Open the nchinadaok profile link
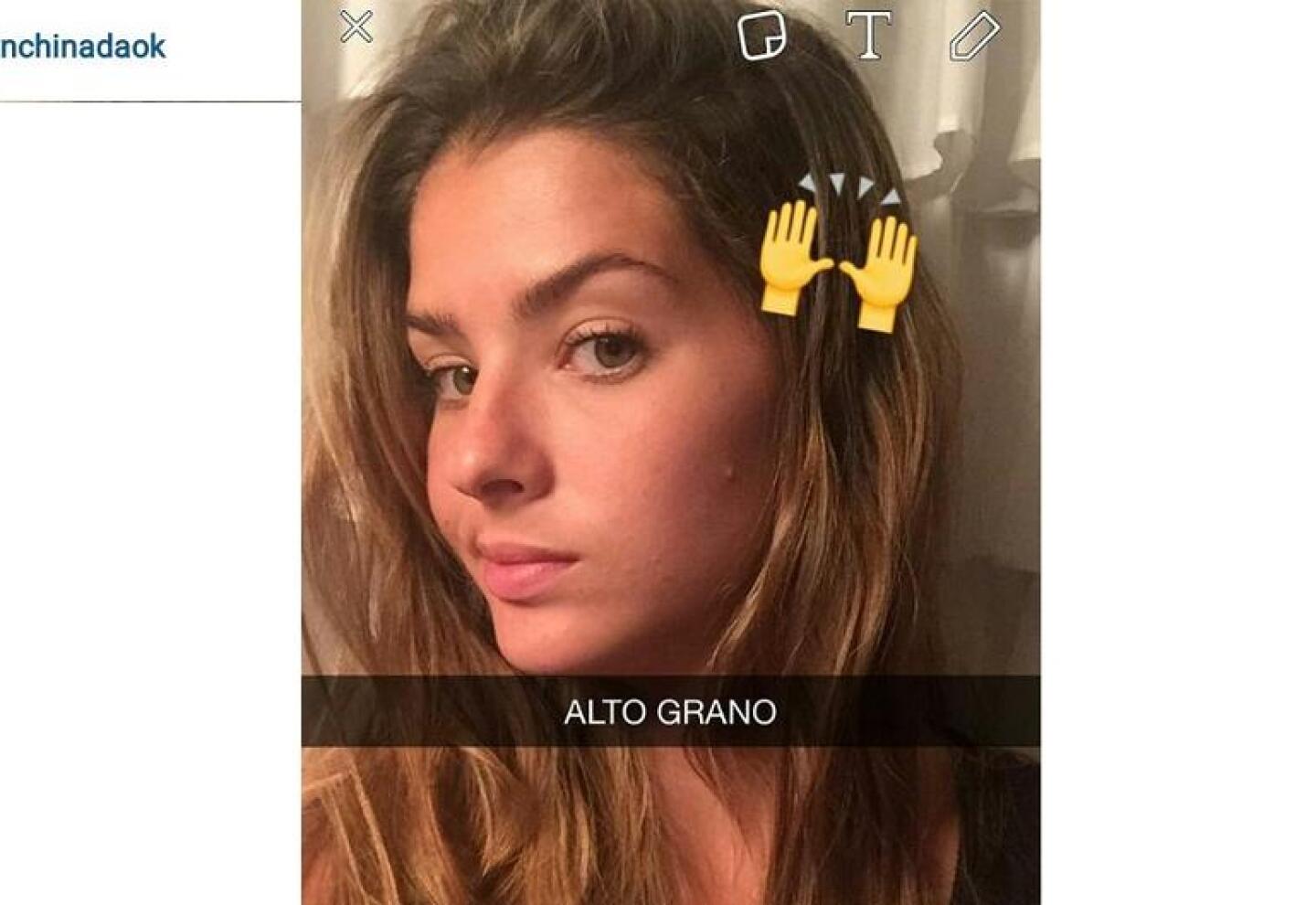 (x=82, y=47)
